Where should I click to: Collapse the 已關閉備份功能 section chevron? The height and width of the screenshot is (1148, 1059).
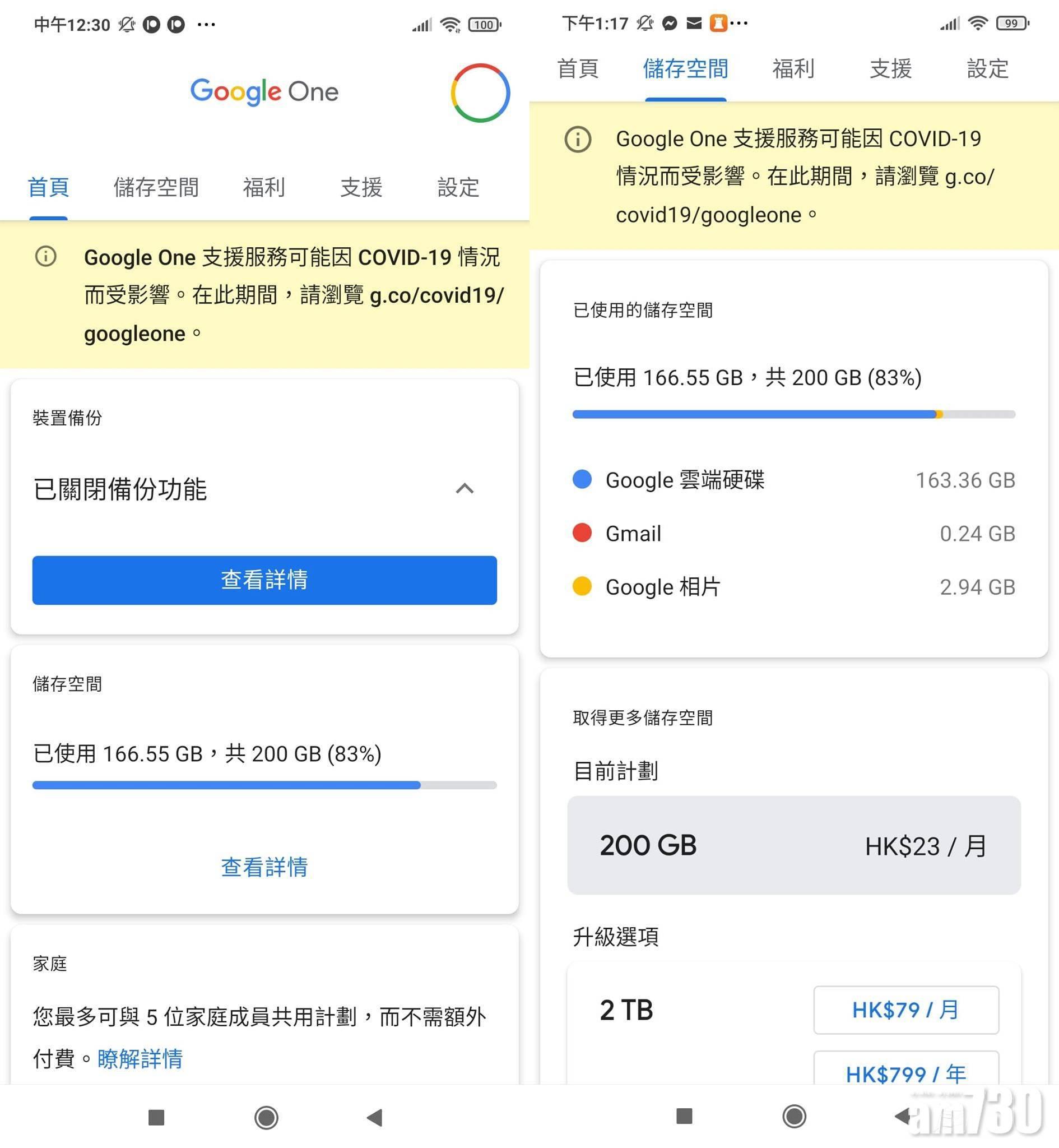tap(464, 489)
